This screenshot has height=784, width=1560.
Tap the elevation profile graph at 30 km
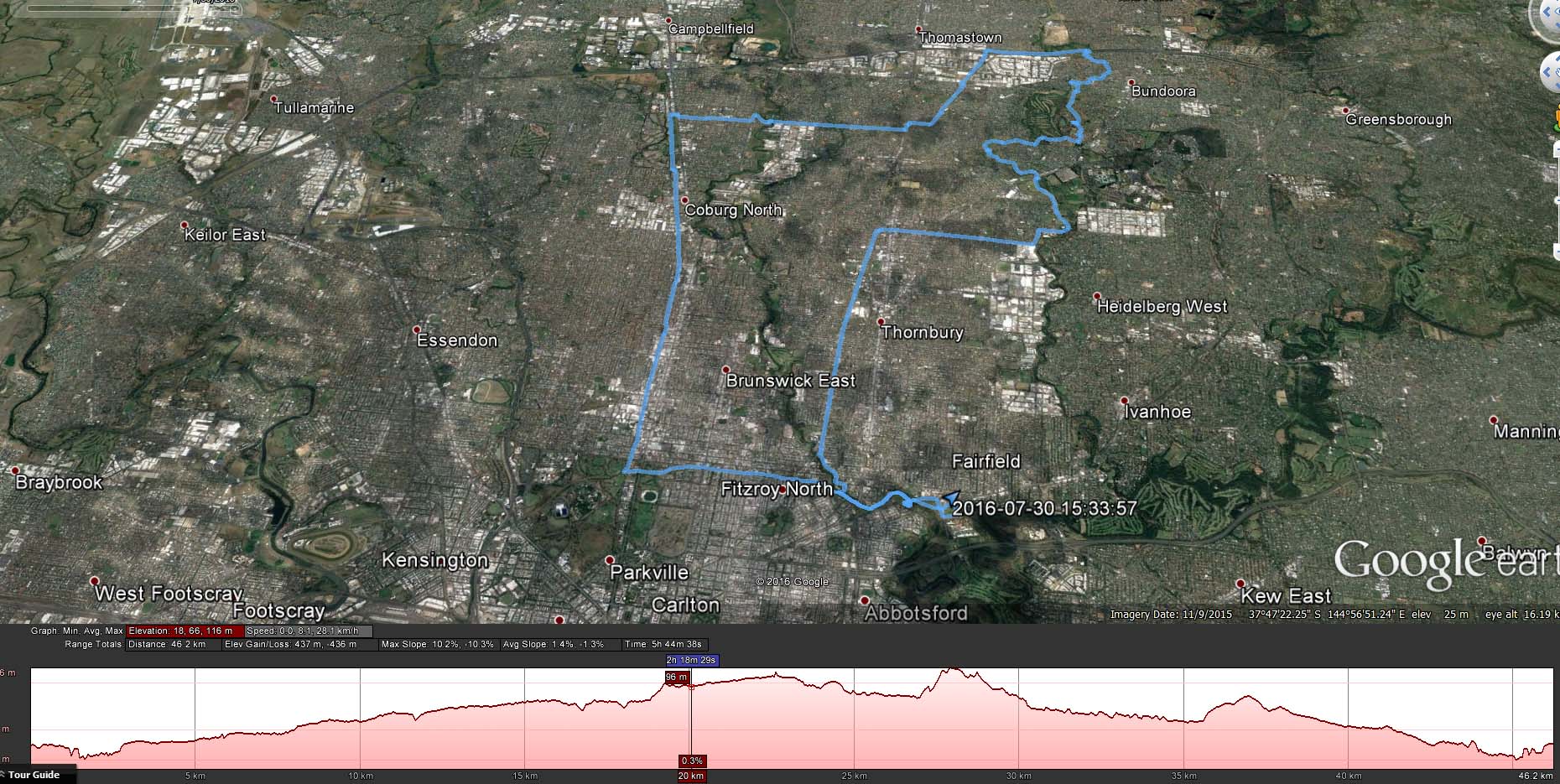click(x=1018, y=723)
